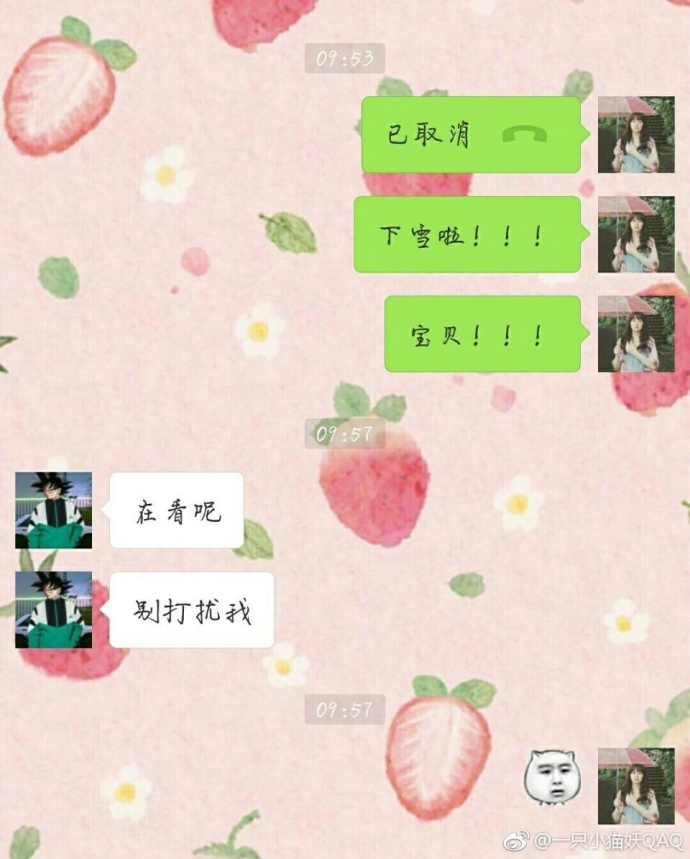Tap the cancelled call bubble 已取消 to redial
The width and height of the screenshot is (690, 859).
[x=470, y=135]
